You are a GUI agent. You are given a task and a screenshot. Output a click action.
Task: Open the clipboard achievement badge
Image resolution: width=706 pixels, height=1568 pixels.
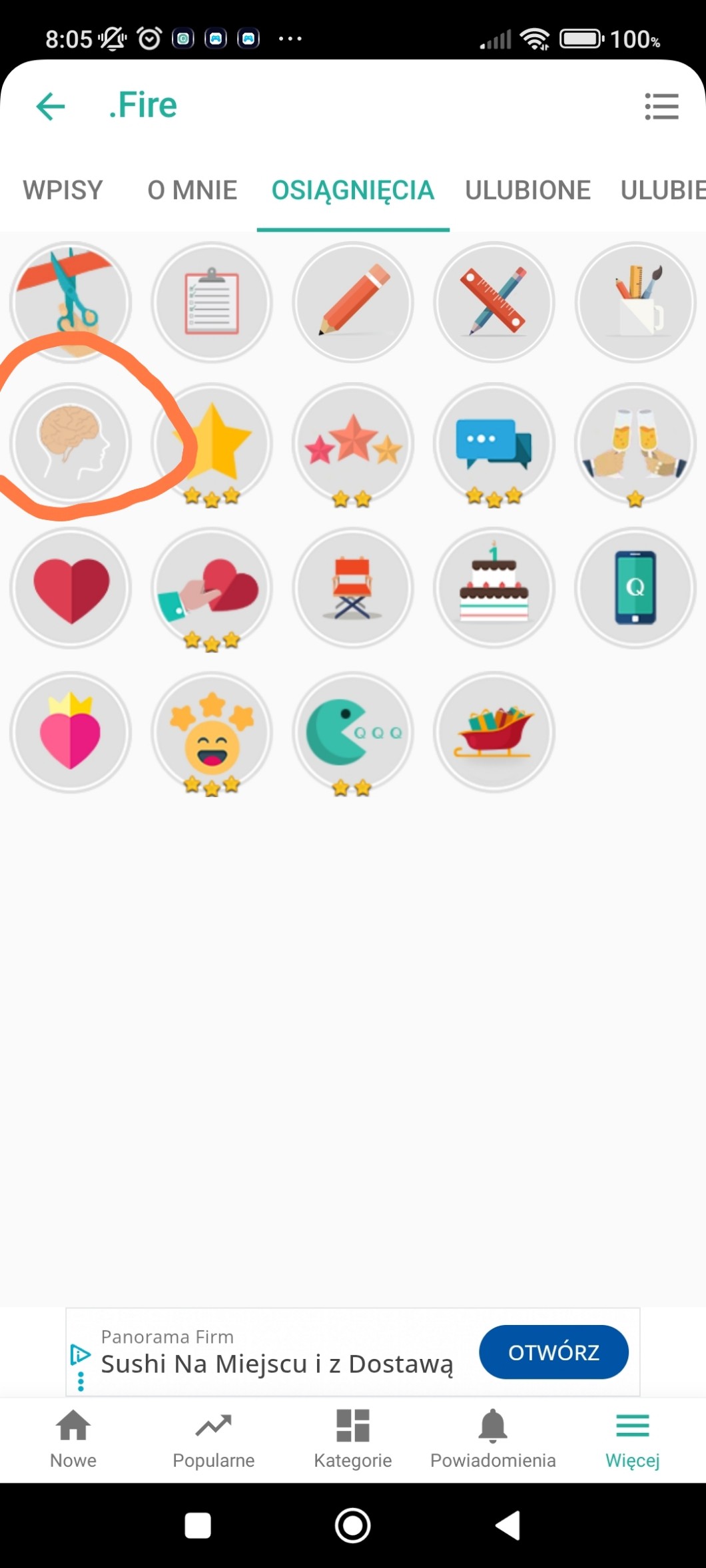[212, 302]
